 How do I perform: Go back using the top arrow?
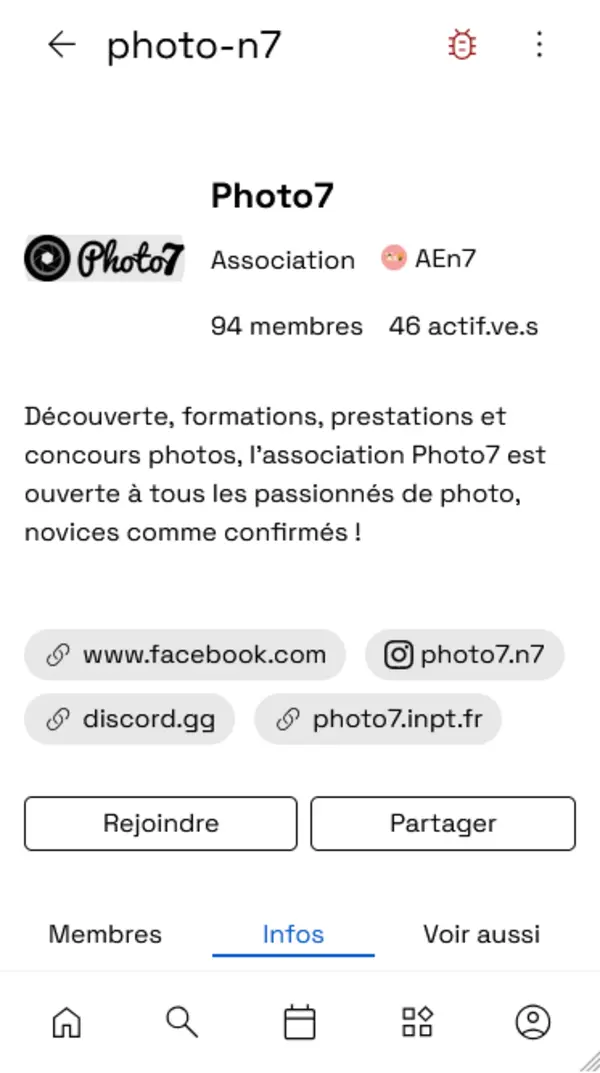coord(62,45)
